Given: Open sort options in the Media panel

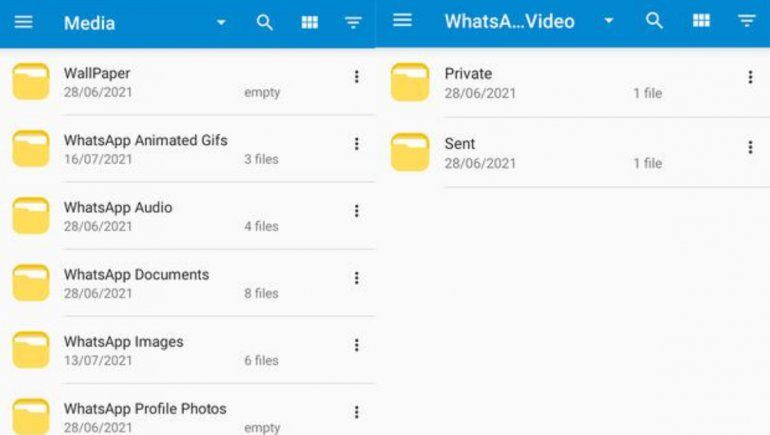Looking at the screenshot, I should point(353,22).
